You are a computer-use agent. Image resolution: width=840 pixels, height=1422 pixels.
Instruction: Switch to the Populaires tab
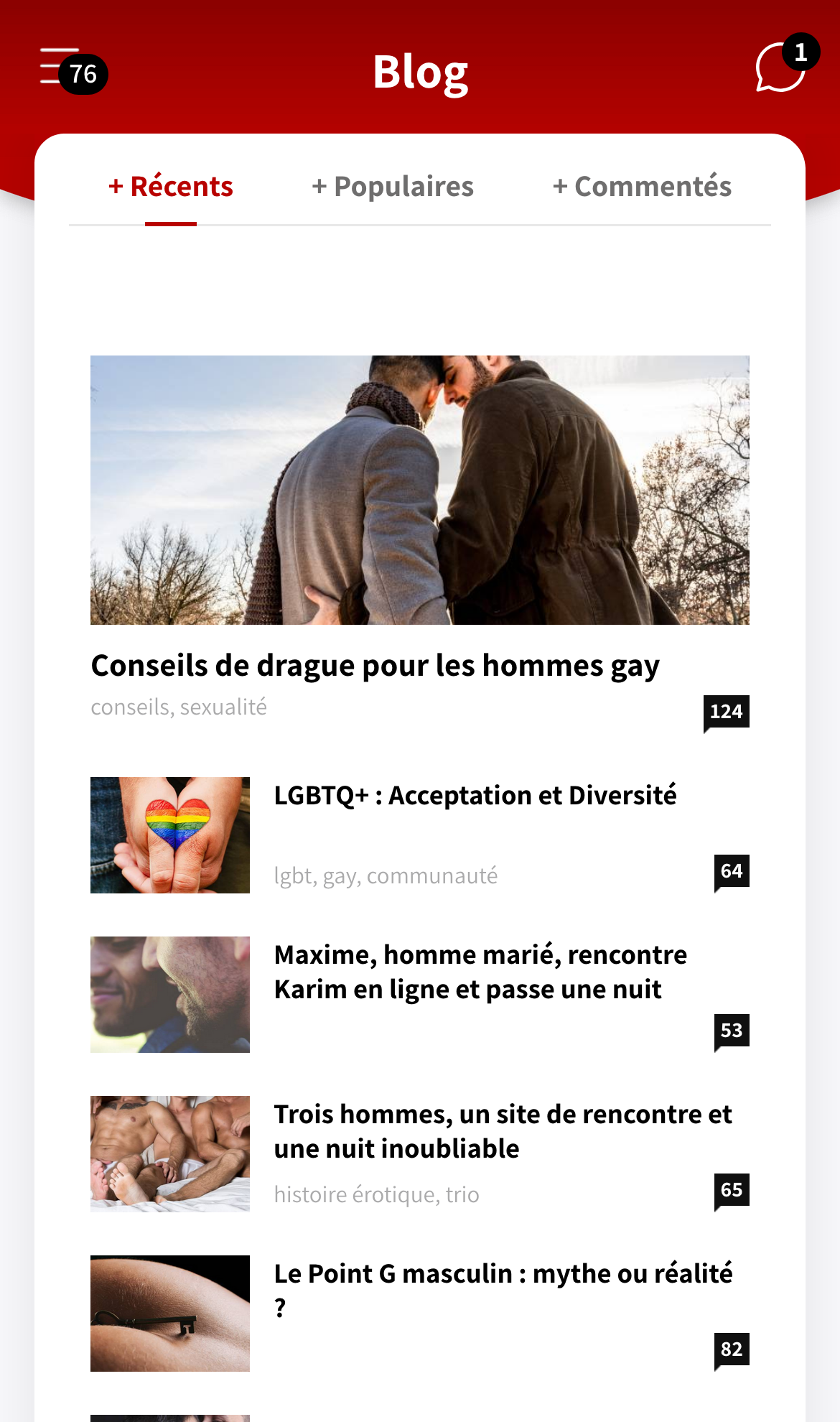pos(393,187)
